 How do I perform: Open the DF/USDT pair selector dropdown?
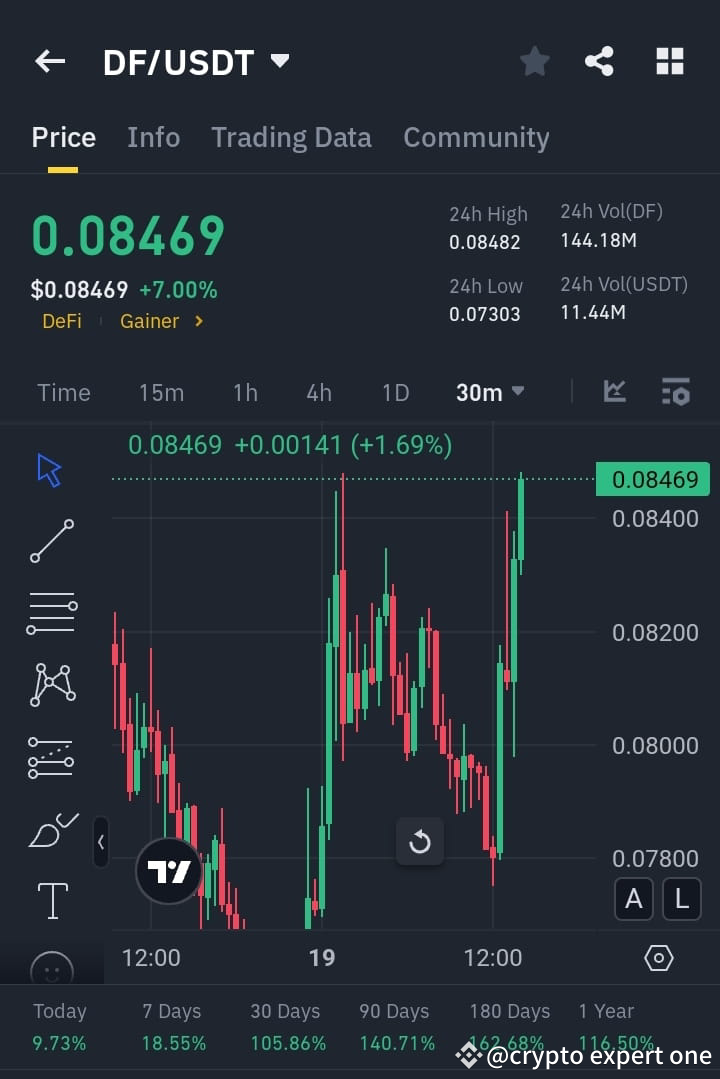(279, 60)
